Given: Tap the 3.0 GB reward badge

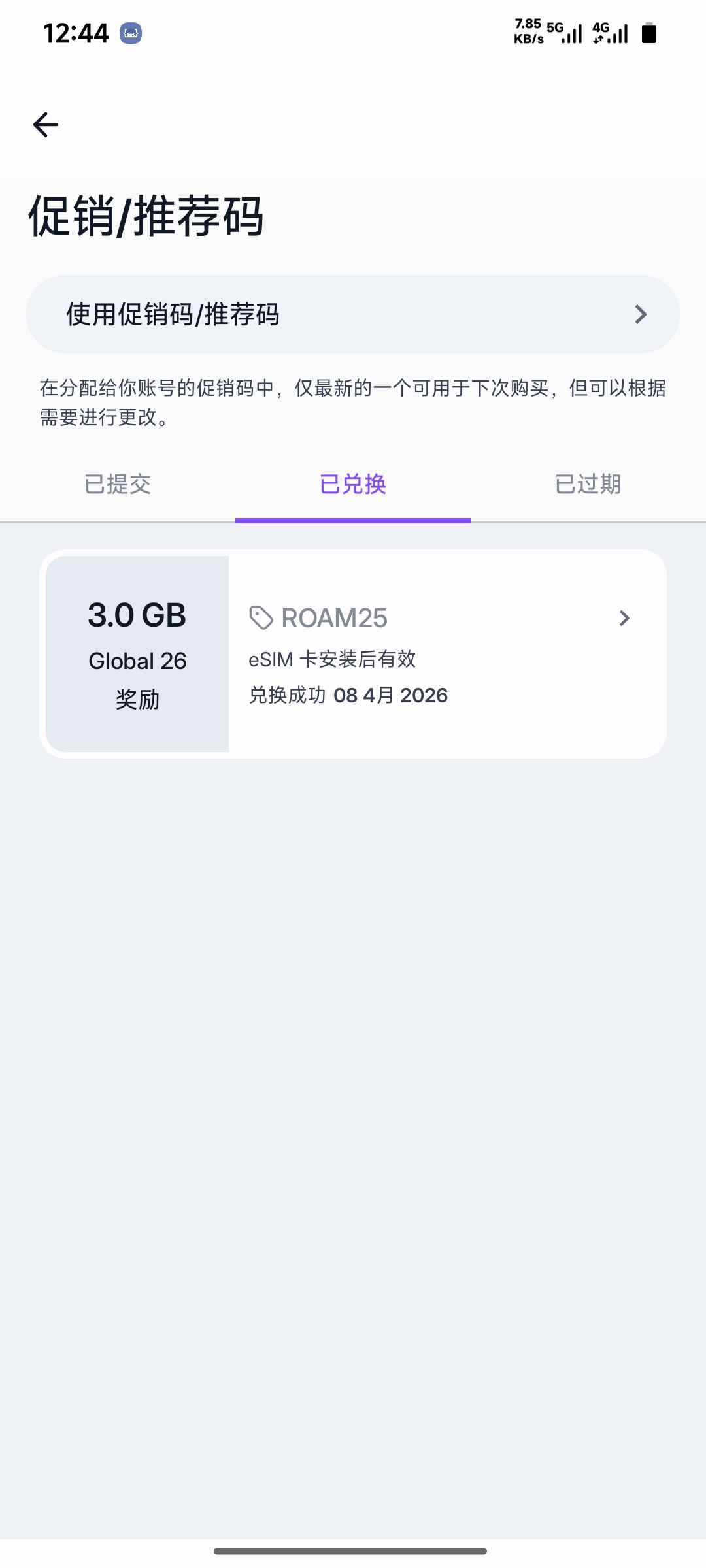Looking at the screenshot, I should tap(137, 614).
